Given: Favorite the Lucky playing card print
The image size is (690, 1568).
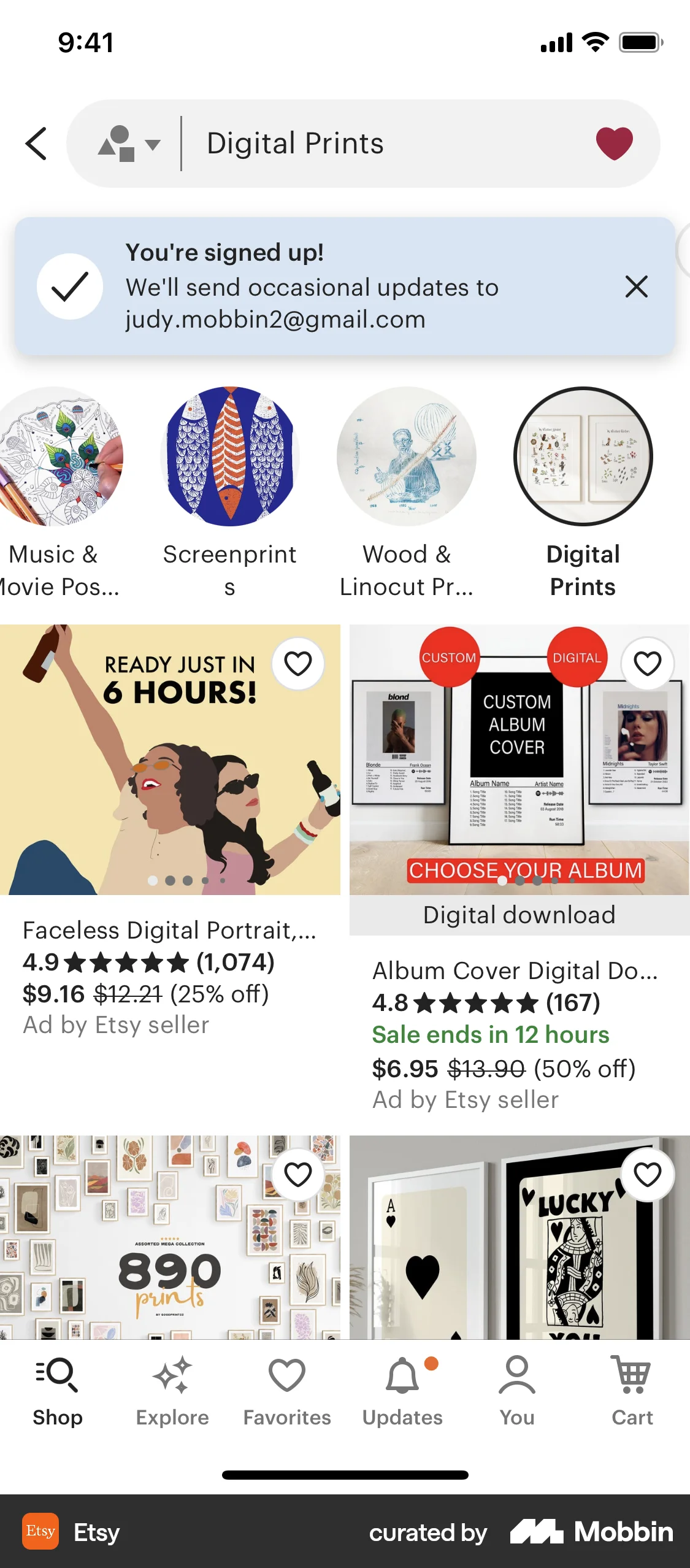Looking at the screenshot, I should tap(648, 1174).
